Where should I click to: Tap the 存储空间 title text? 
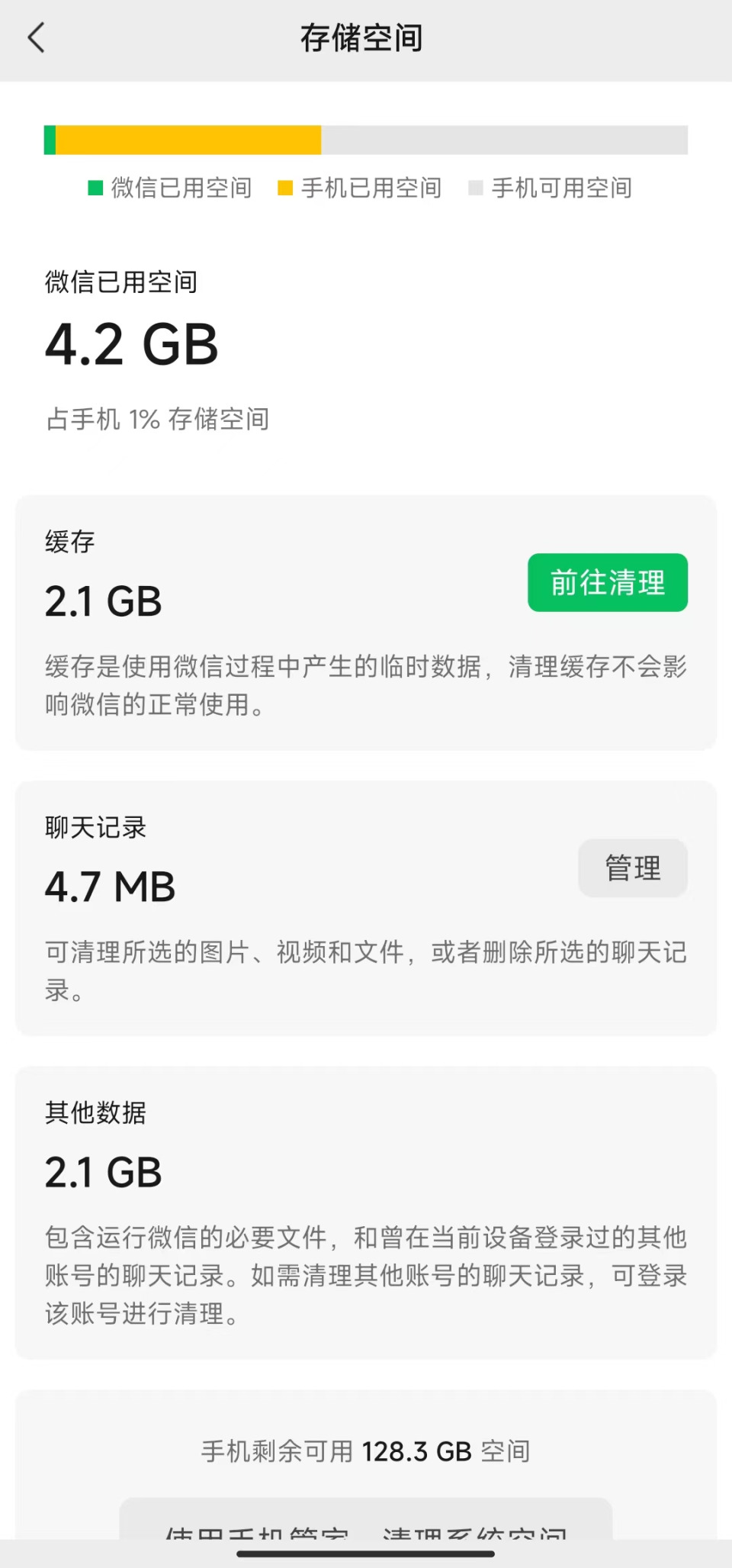click(x=365, y=37)
